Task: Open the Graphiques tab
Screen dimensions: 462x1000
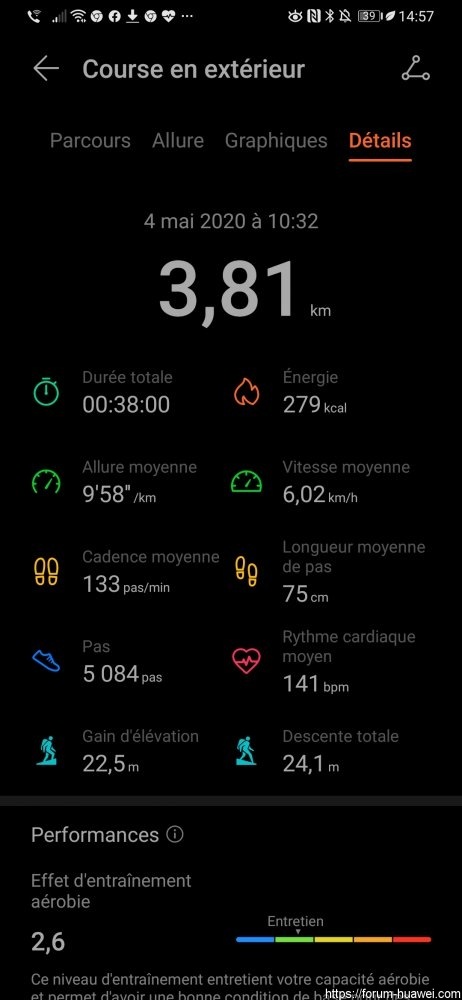Action: (x=276, y=141)
